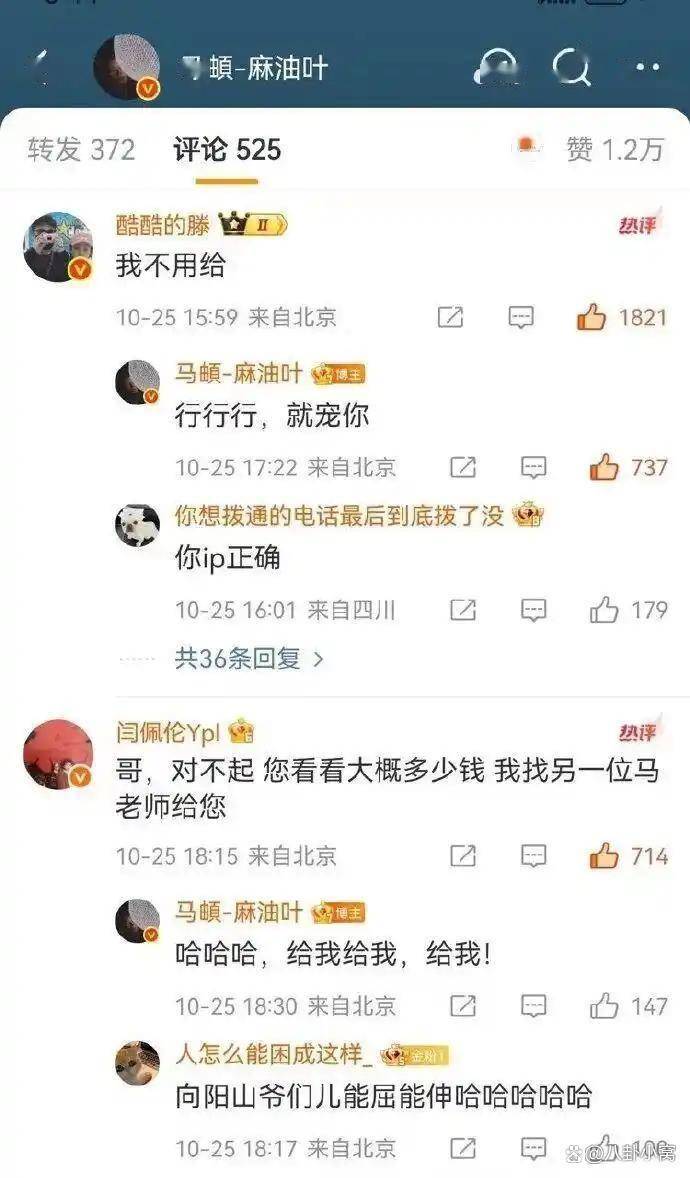Viewport: 690px width, 1178px height.
Task: Like the reply 行行行，就宠你
Action: pyautogui.click(x=604, y=467)
